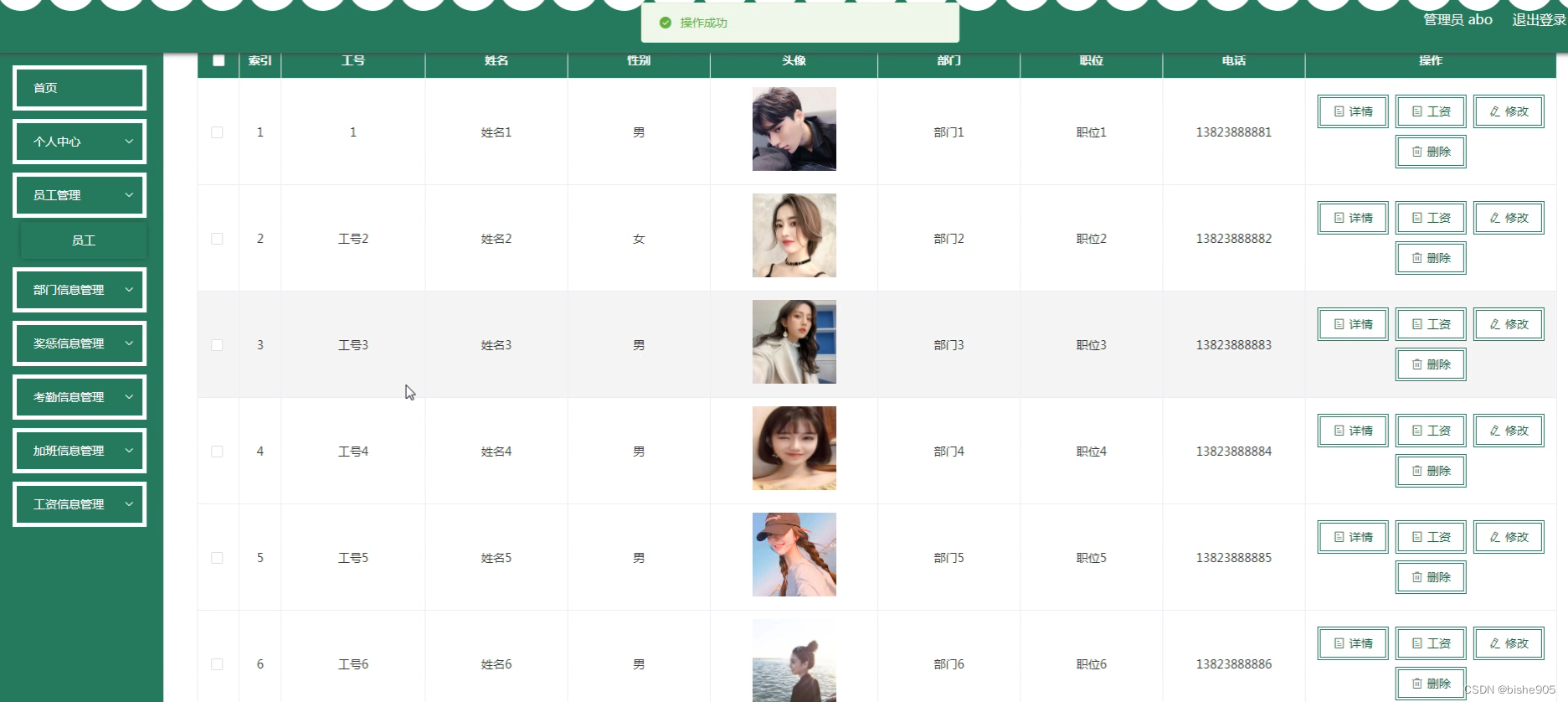Expand the 考勤信息管理 menu
Image resolution: width=1568 pixels, height=702 pixels.
[x=79, y=397]
